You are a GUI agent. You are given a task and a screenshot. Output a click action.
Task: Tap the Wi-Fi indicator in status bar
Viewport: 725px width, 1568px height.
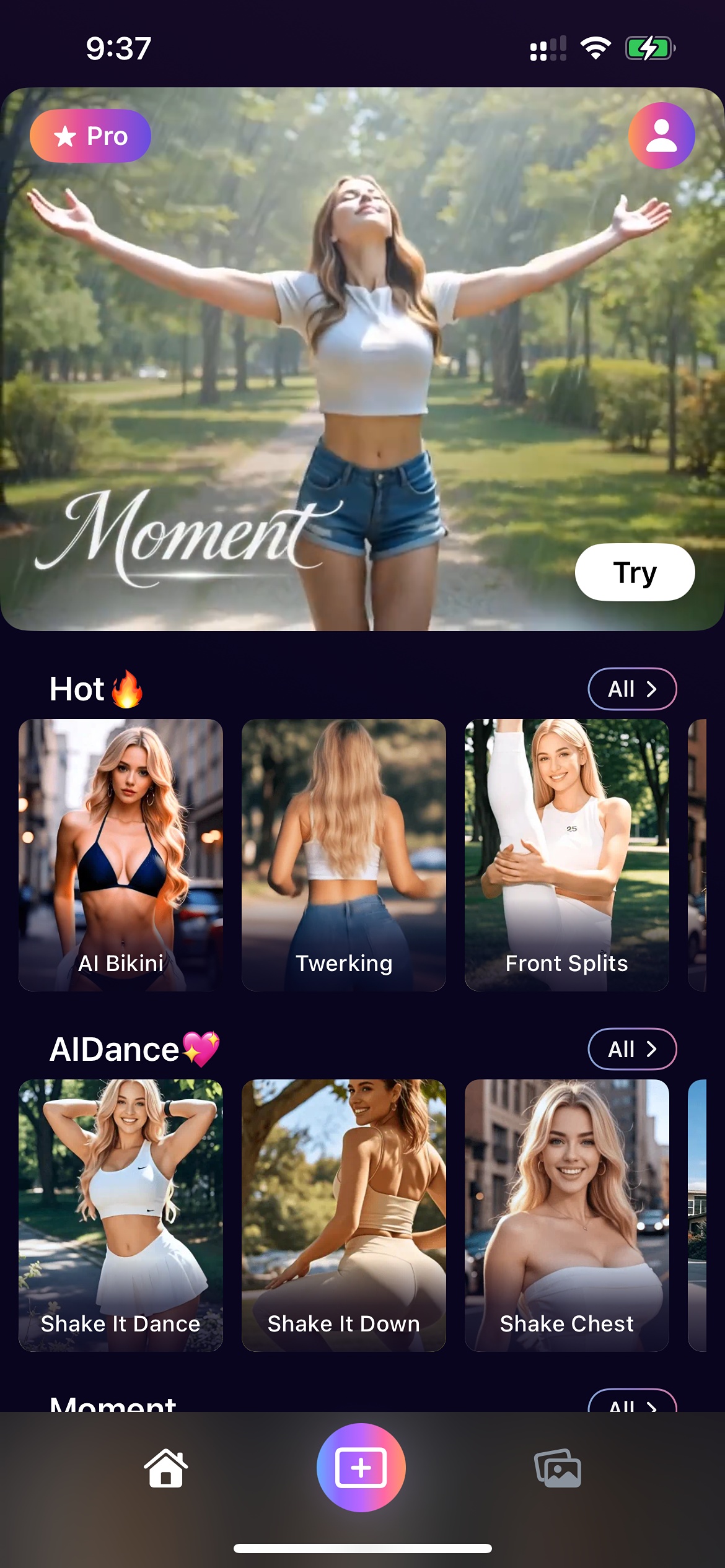click(x=594, y=48)
